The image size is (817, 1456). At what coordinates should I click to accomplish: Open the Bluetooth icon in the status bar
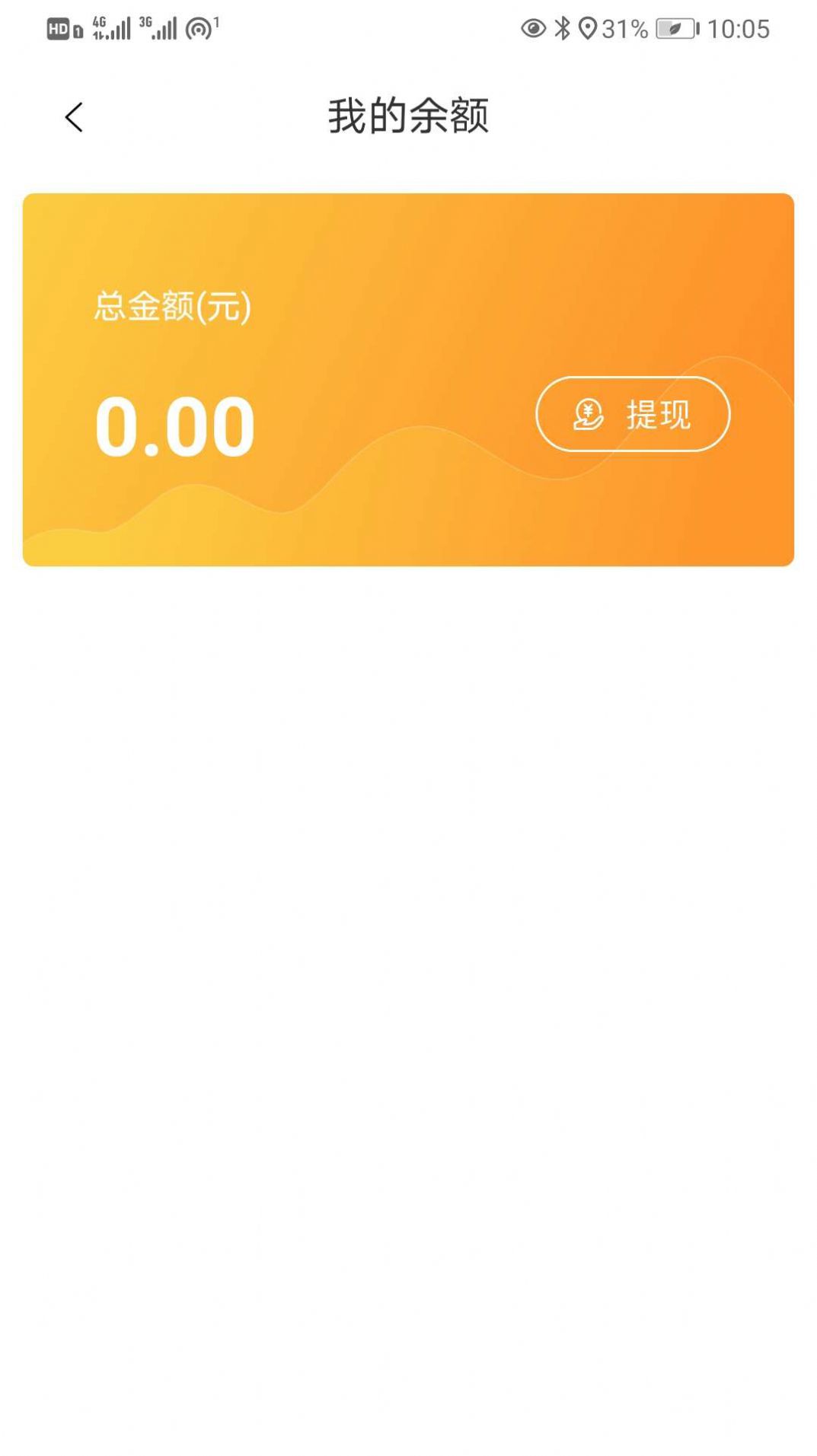[563, 27]
